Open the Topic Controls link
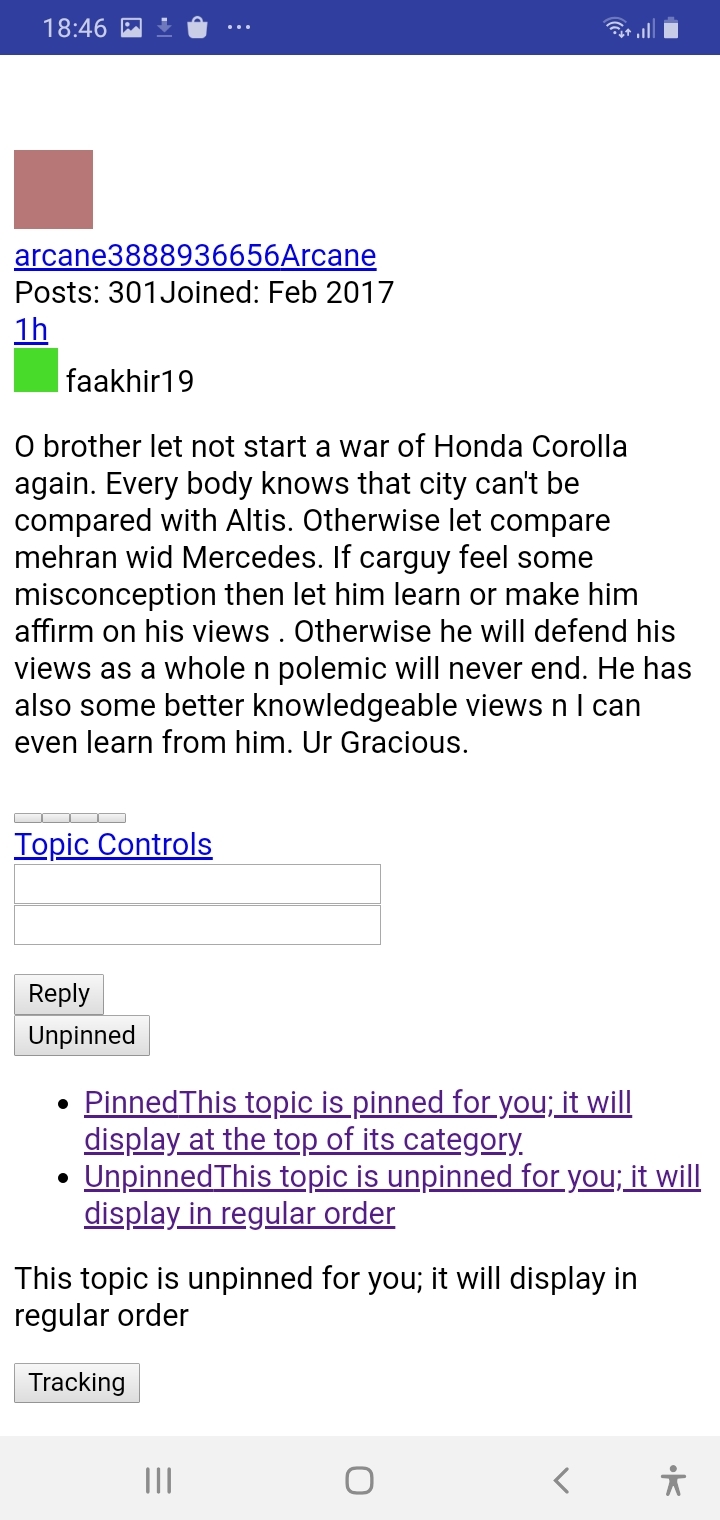Image resolution: width=720 pixels, height=1520 pixels. pyautogui.click(x=113, y=844)
